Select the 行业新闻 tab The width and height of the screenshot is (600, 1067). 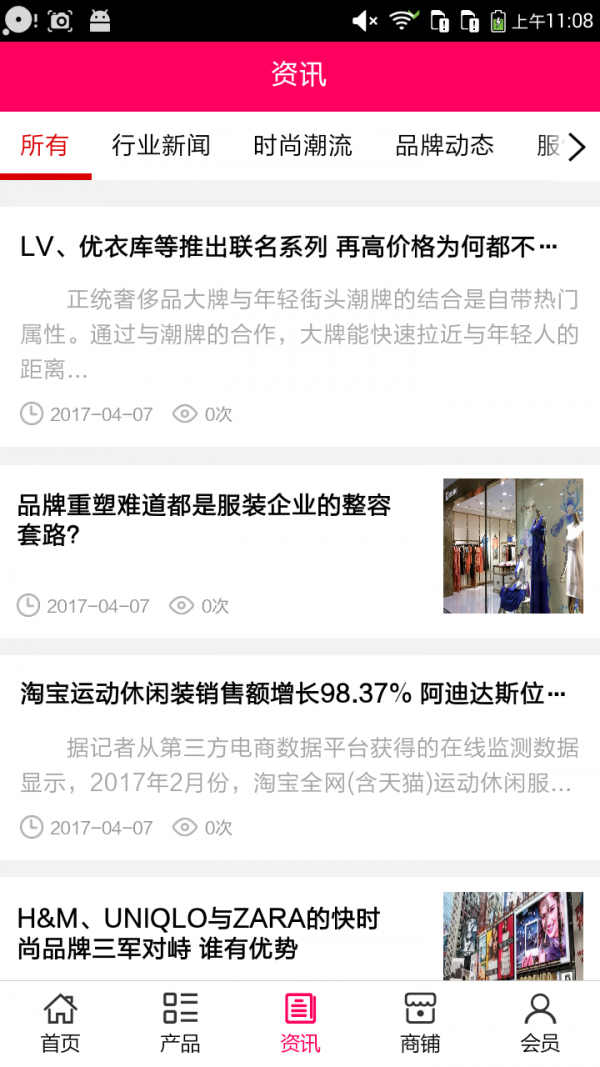click(161, 146)
